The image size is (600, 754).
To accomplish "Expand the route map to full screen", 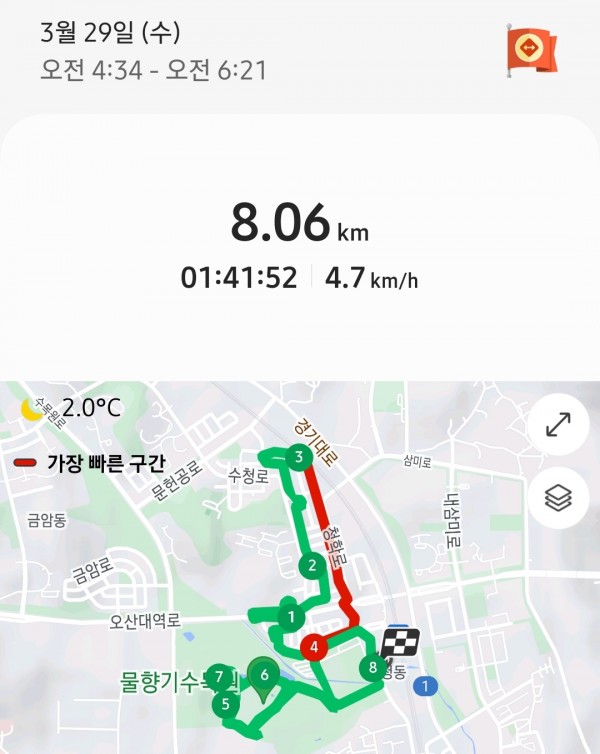I will pyautogui.click(x=558, y=426).
